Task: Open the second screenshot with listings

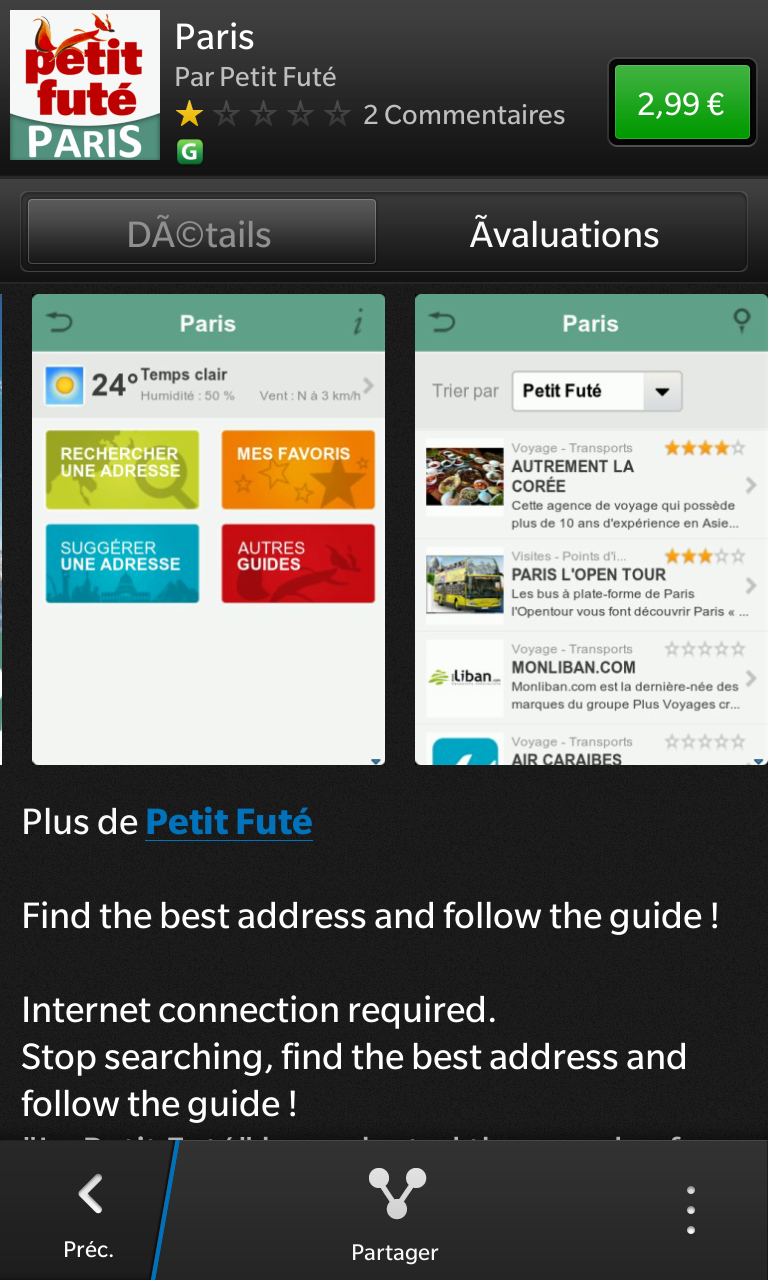Action: click(x=591, y=529)
